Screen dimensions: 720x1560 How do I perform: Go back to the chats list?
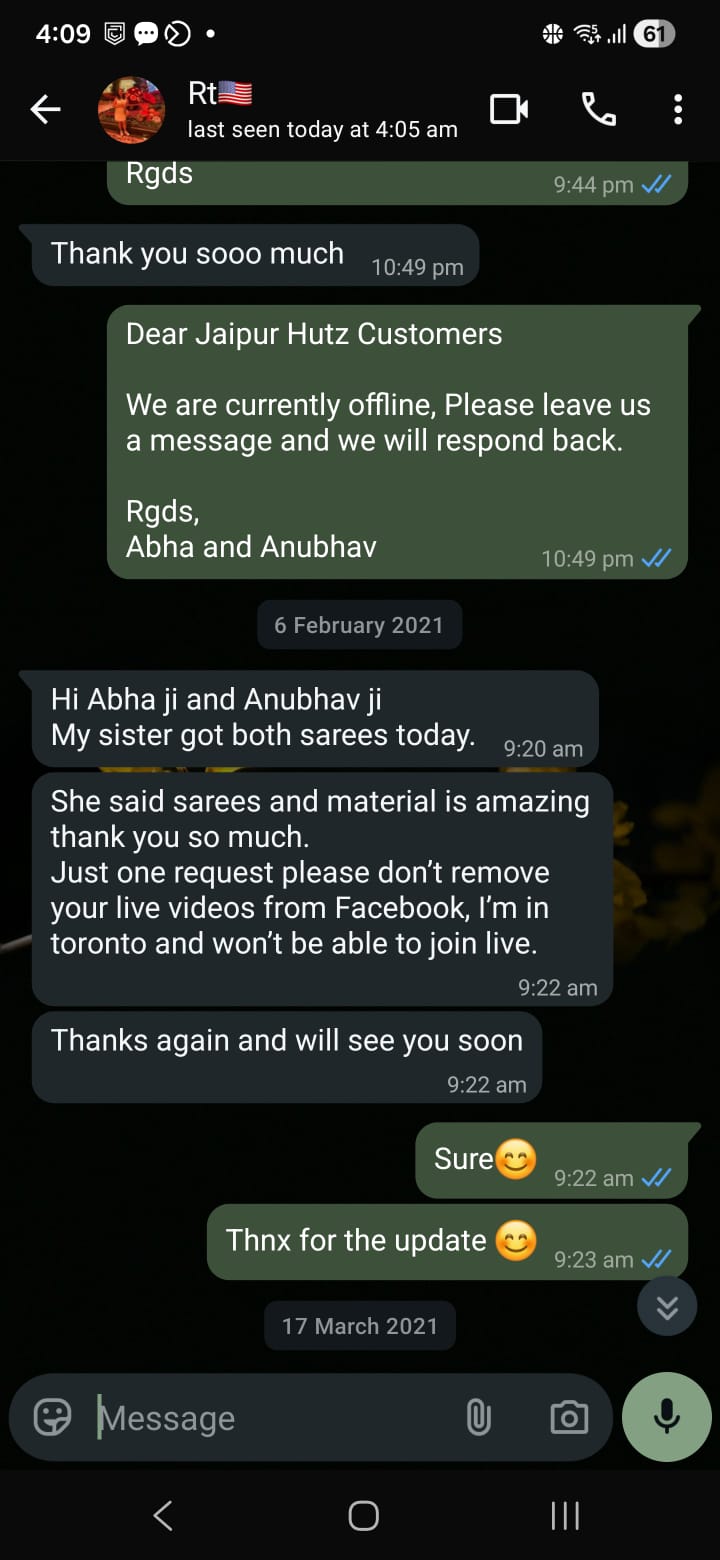tap(45, 110)
